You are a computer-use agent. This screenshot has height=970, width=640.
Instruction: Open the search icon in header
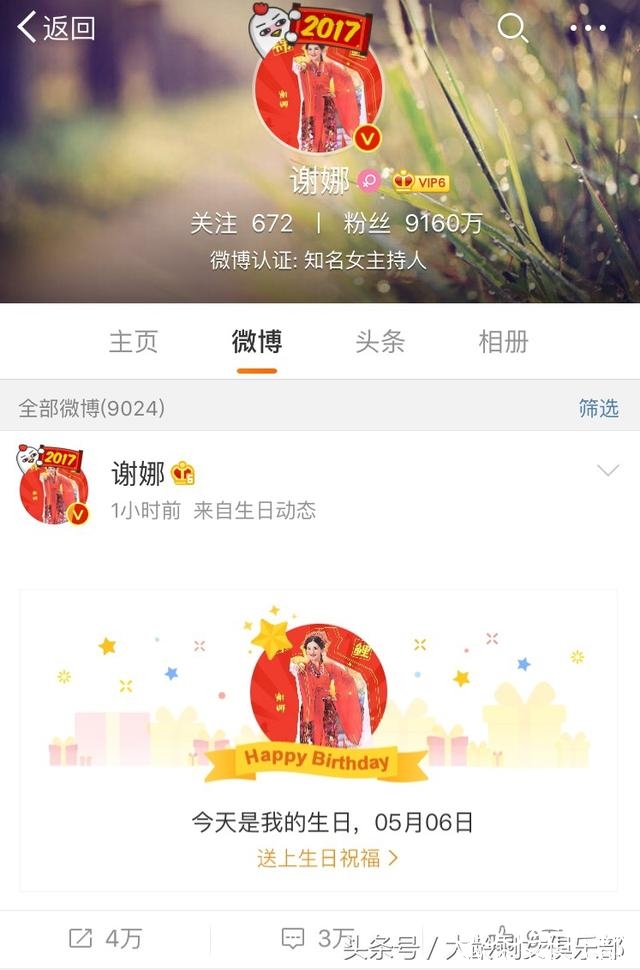point(512,28)
